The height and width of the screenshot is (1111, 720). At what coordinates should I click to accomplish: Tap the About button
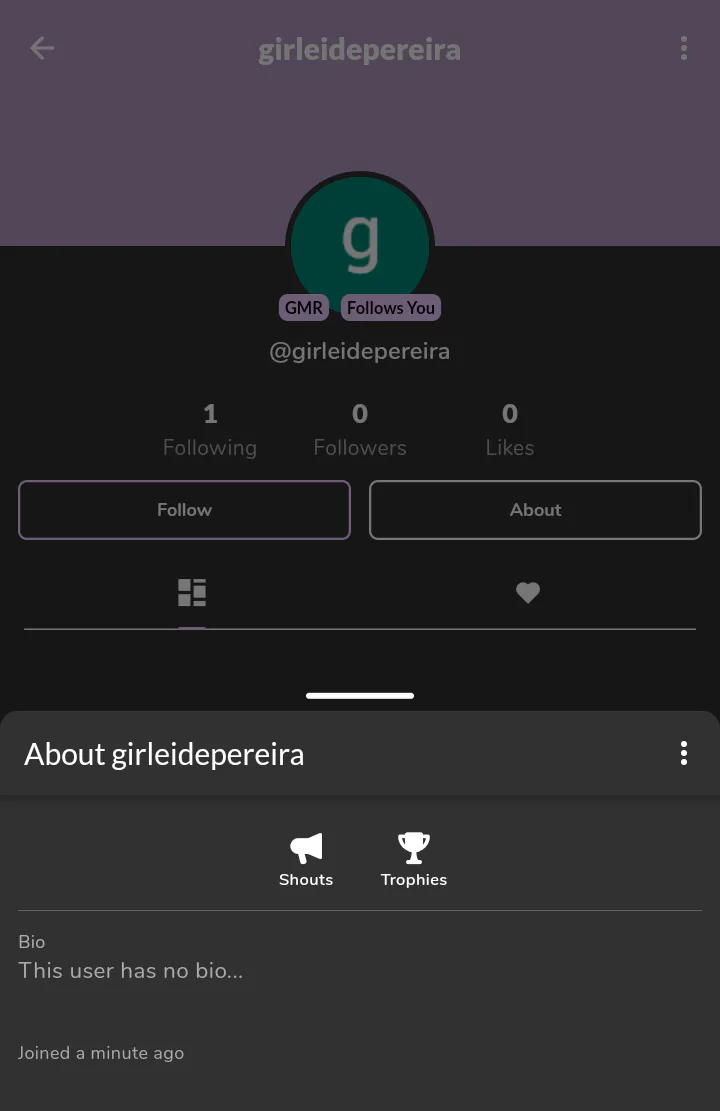(535, 510)
